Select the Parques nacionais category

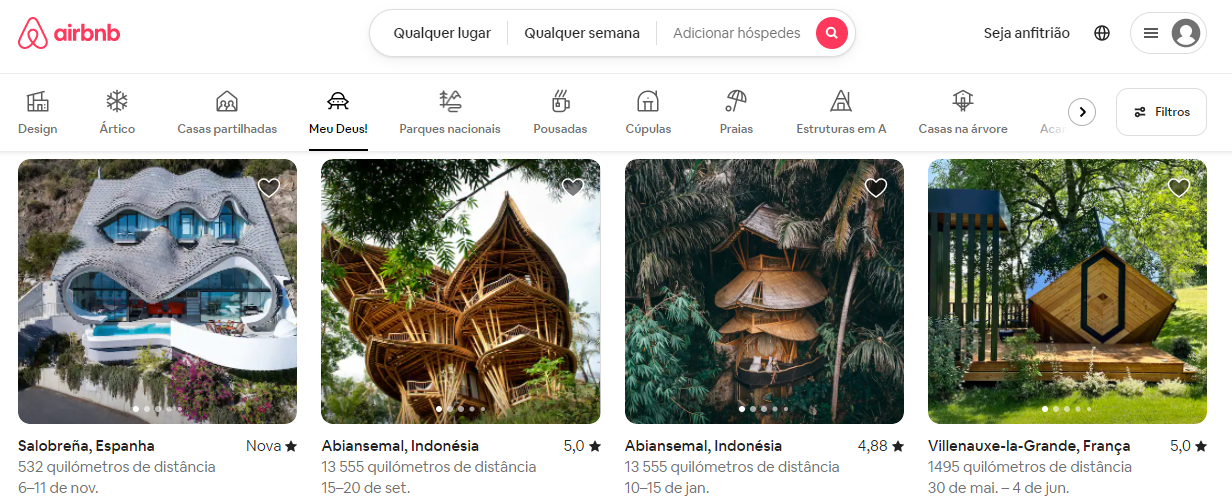click(450, 112)
